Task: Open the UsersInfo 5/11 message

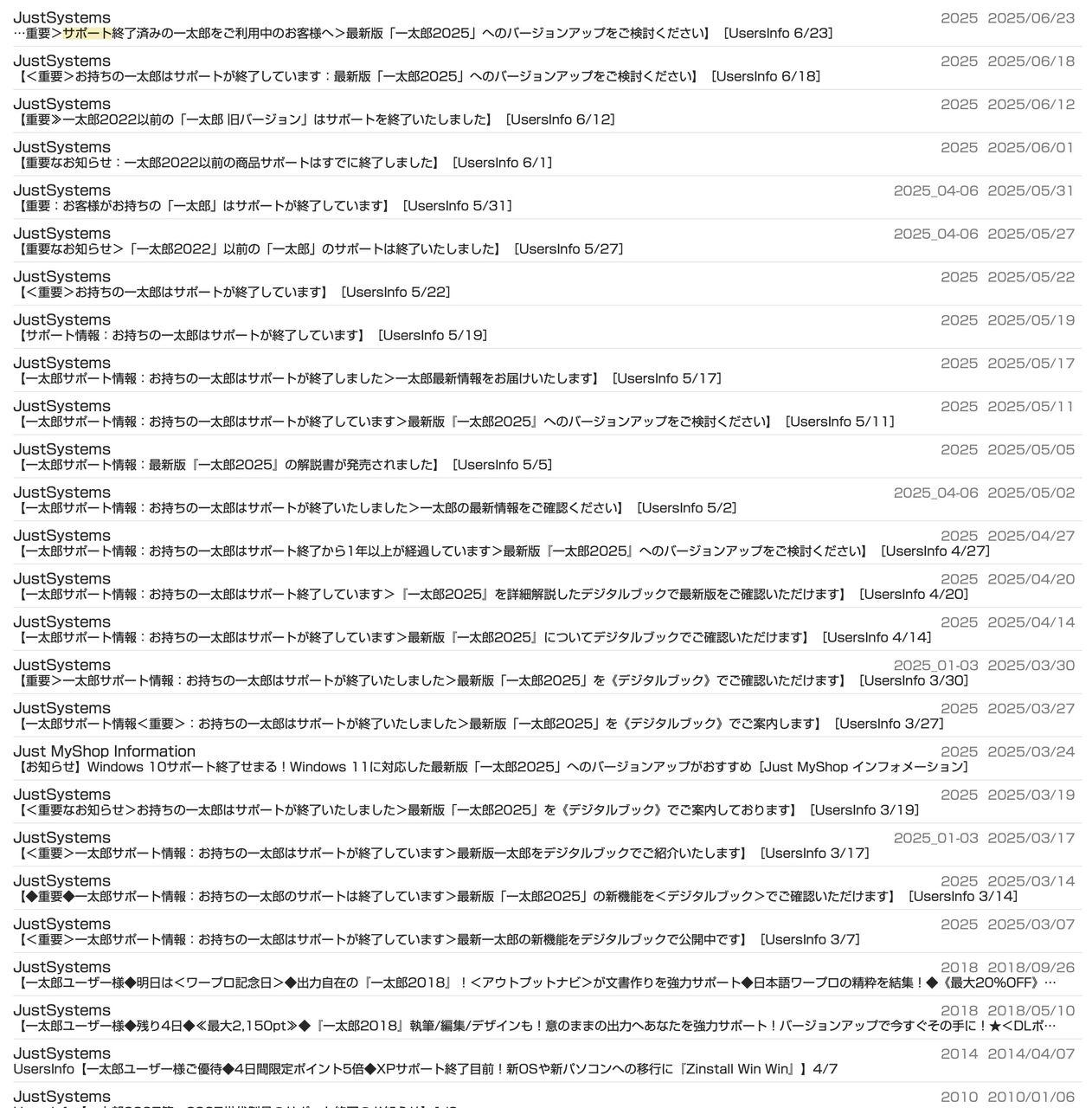Action: pyautogui.click(x=456, y=422)
